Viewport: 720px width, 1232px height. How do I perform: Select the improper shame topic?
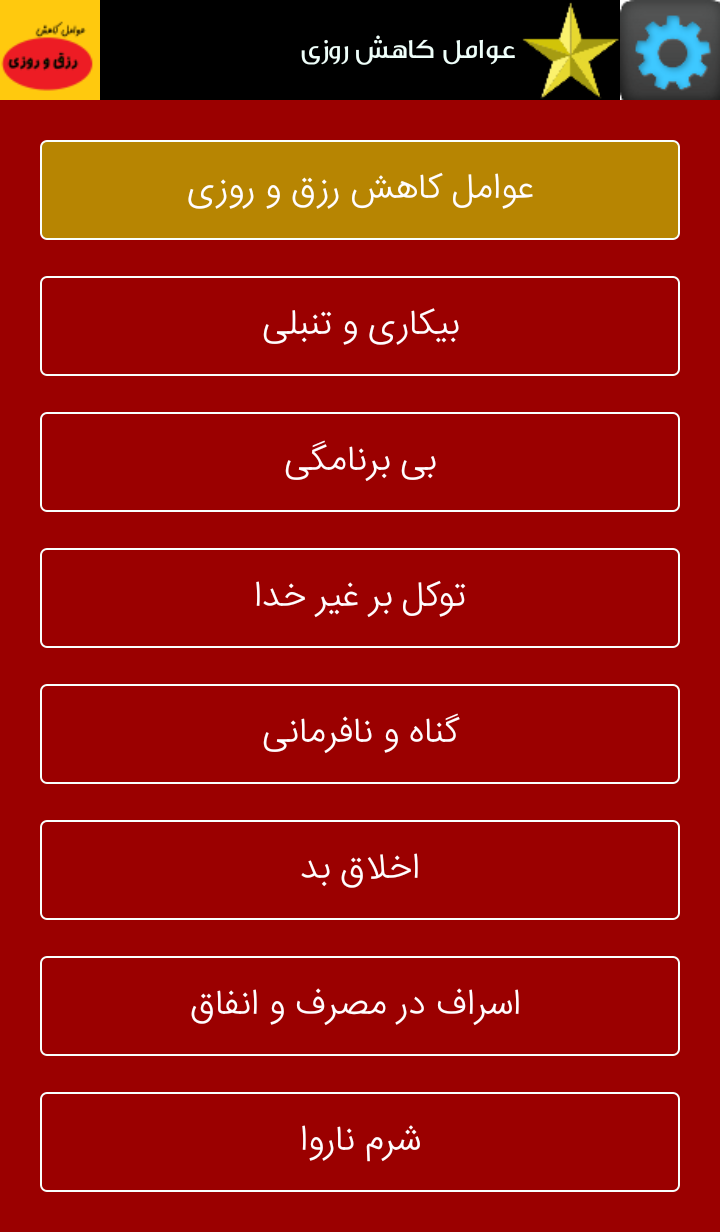[x=359, y=1142]
